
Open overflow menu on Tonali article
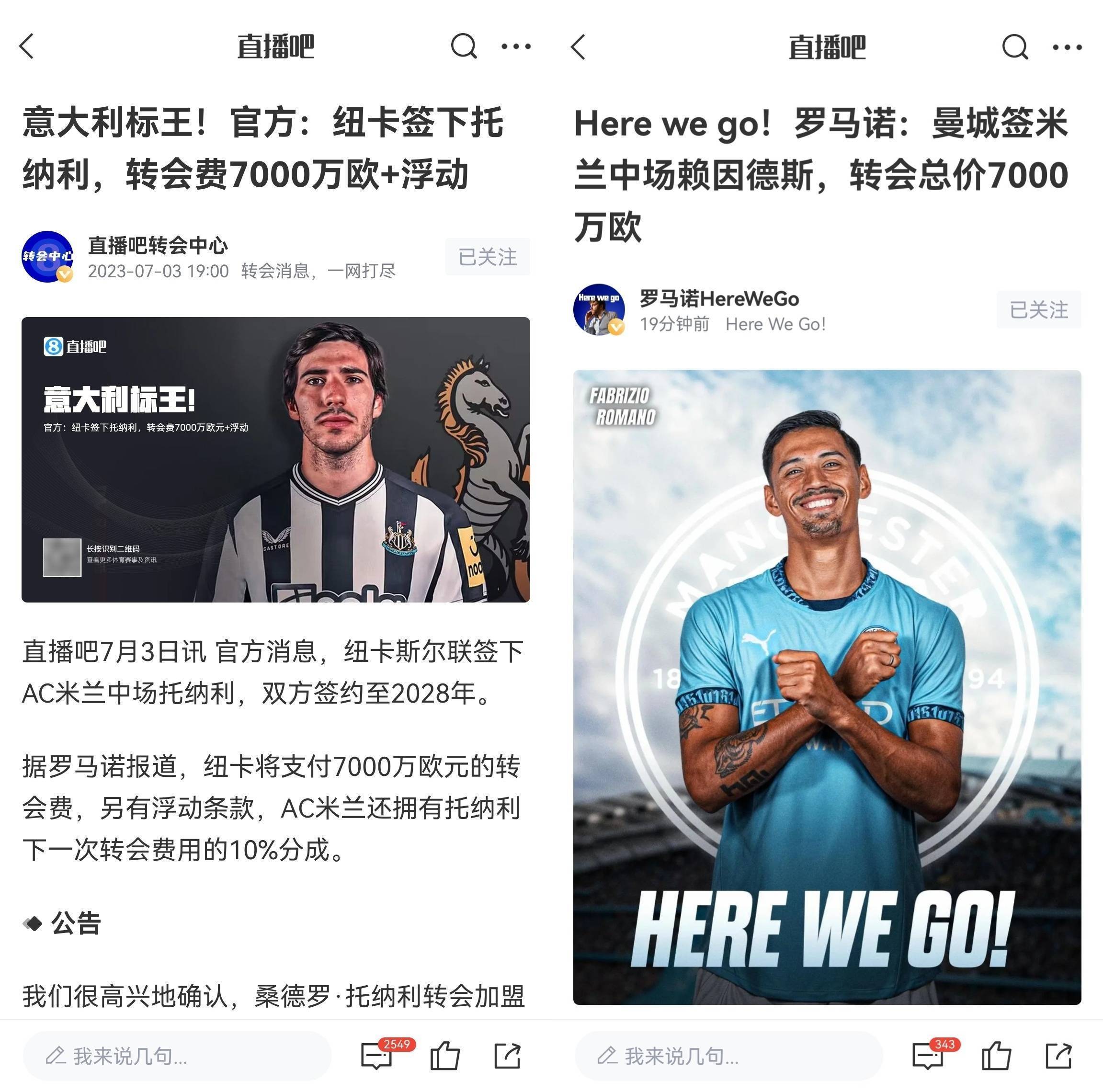click(x=515, y=46)
